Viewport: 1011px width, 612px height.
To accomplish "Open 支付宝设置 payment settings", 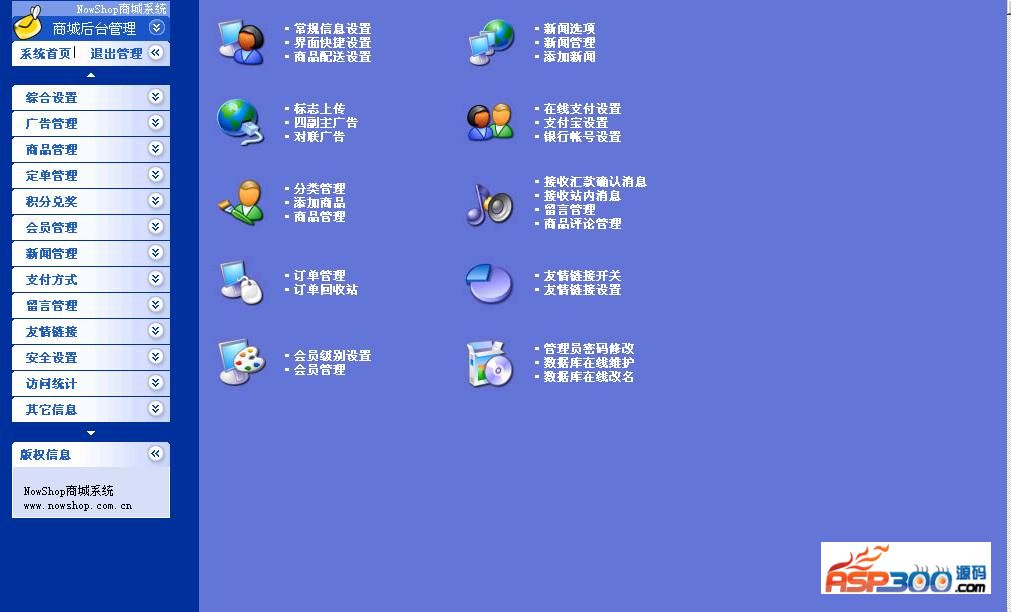I will 575,123.
